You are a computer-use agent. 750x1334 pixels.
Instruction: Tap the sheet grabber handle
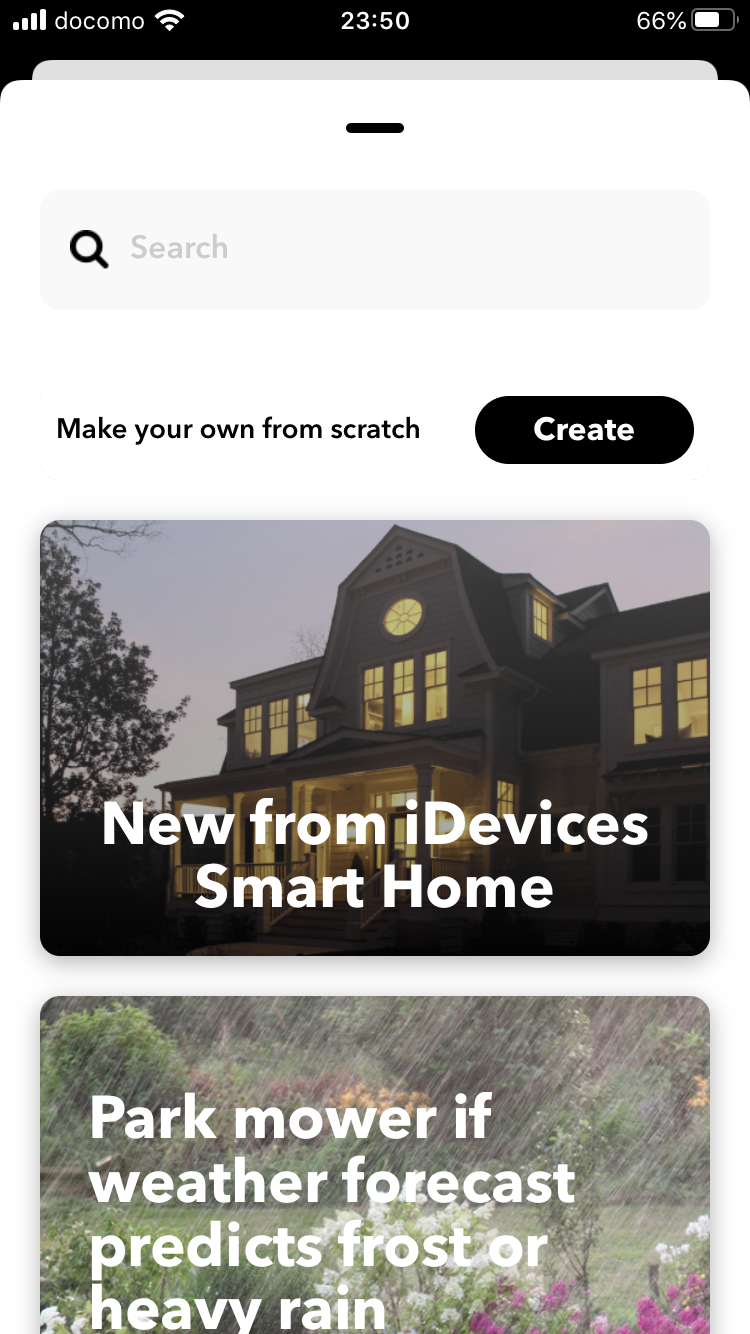(x=375, y=128)
